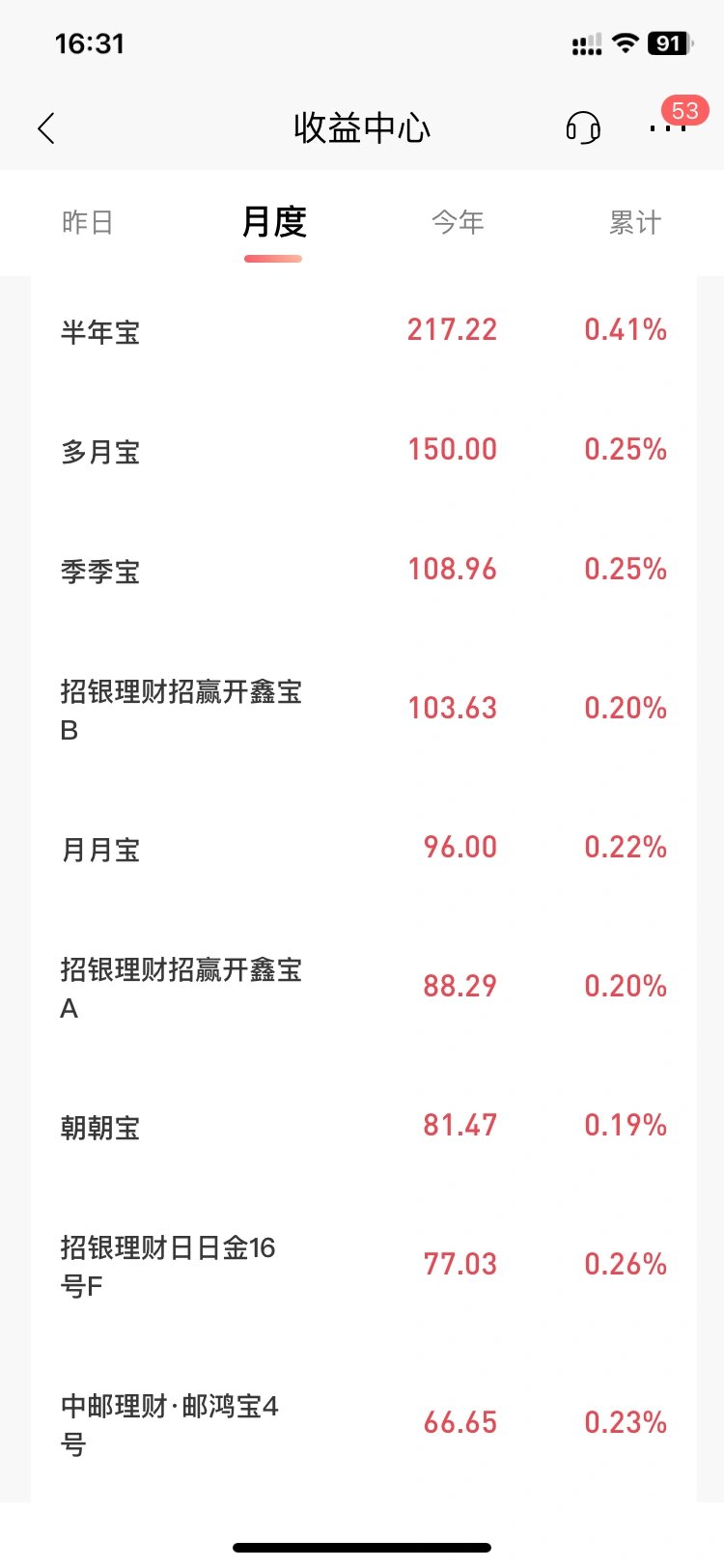This screenshot has height=1568, width=724.
Task: Open 招银理财日日金16号F details
Action: click(363, 1266)
